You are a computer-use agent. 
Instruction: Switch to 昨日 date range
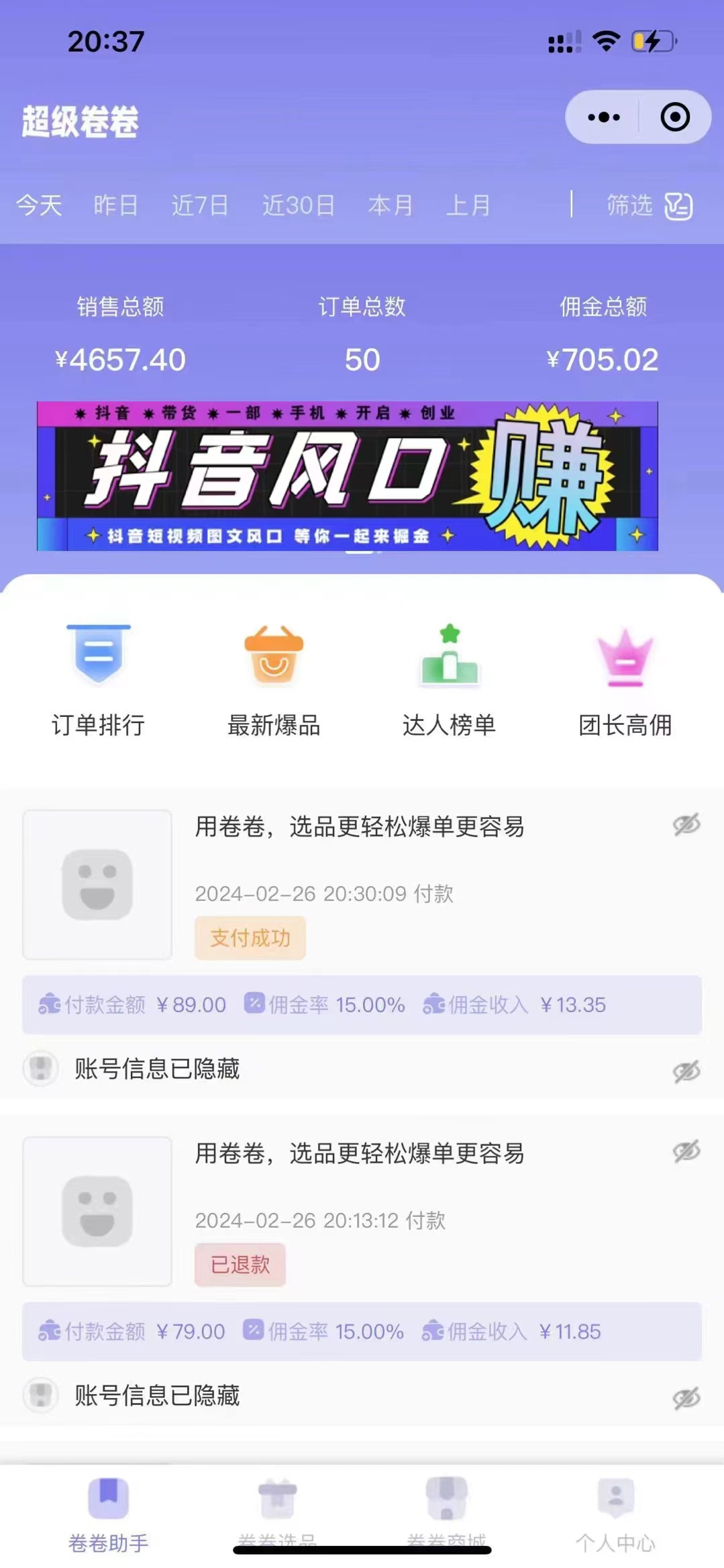115,205
